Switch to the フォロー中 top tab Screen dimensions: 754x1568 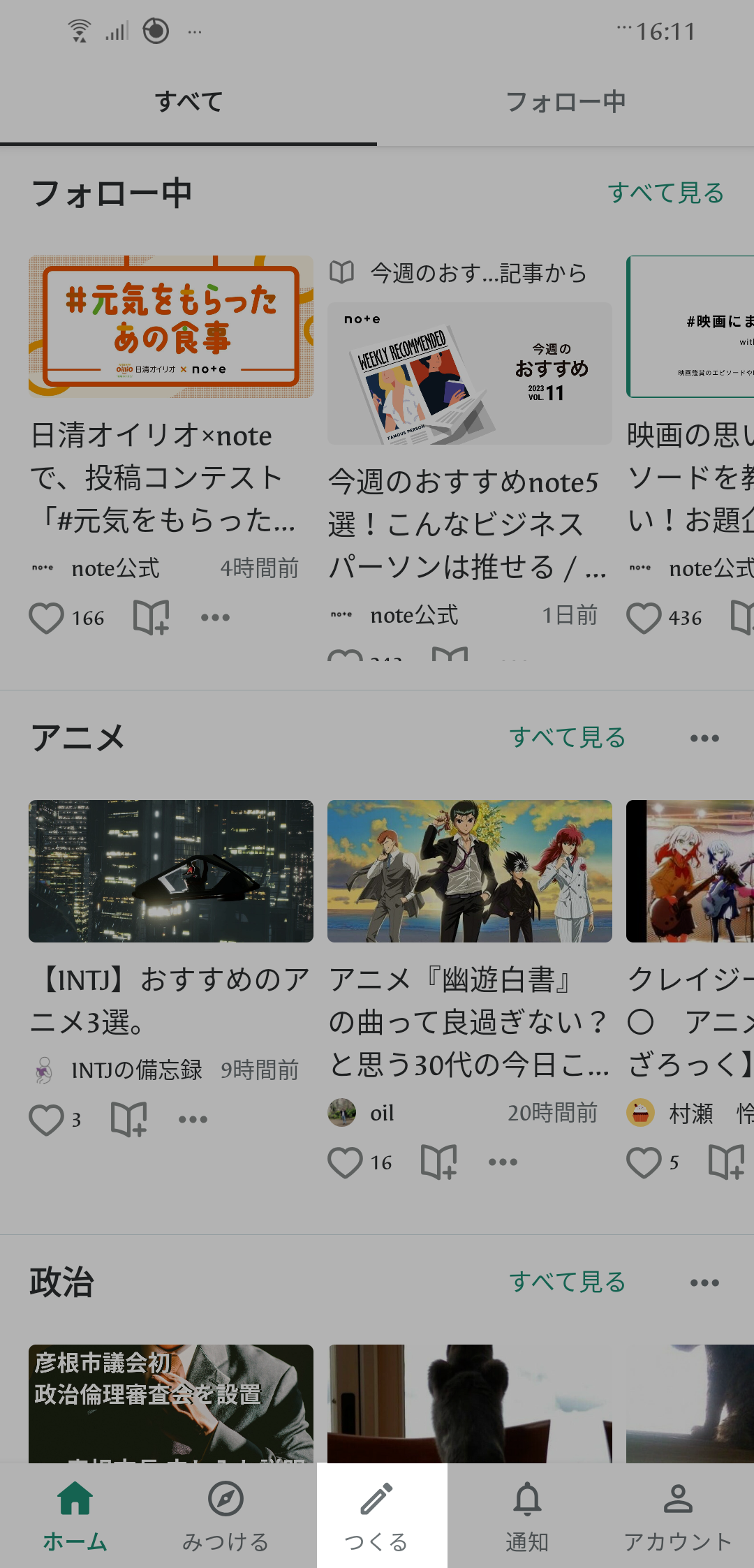coord(565,102)
